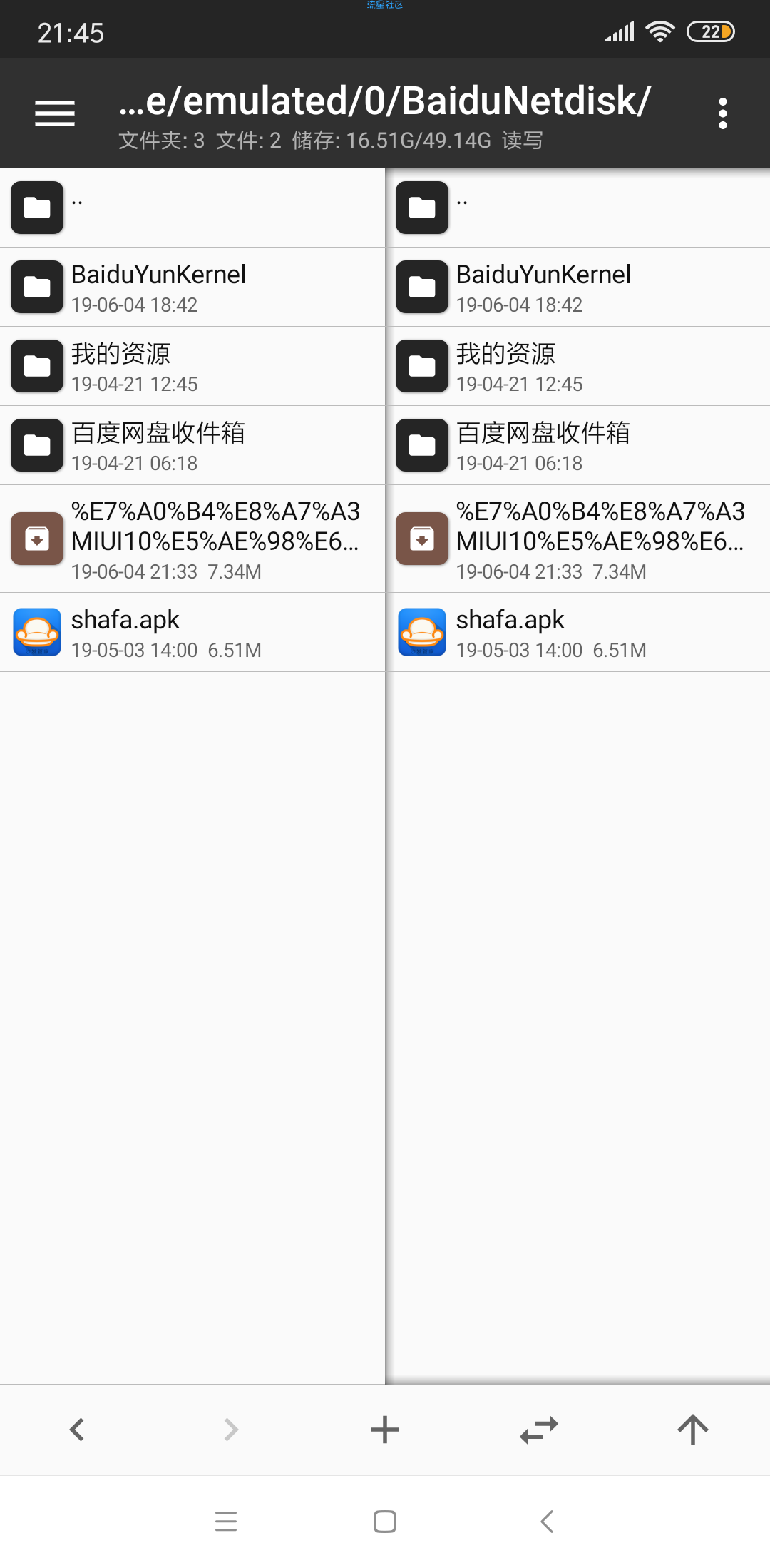This screenshot has height=1568, width=770.
Task: Go up one level with up arrow
Action: tap(692, 1430)
